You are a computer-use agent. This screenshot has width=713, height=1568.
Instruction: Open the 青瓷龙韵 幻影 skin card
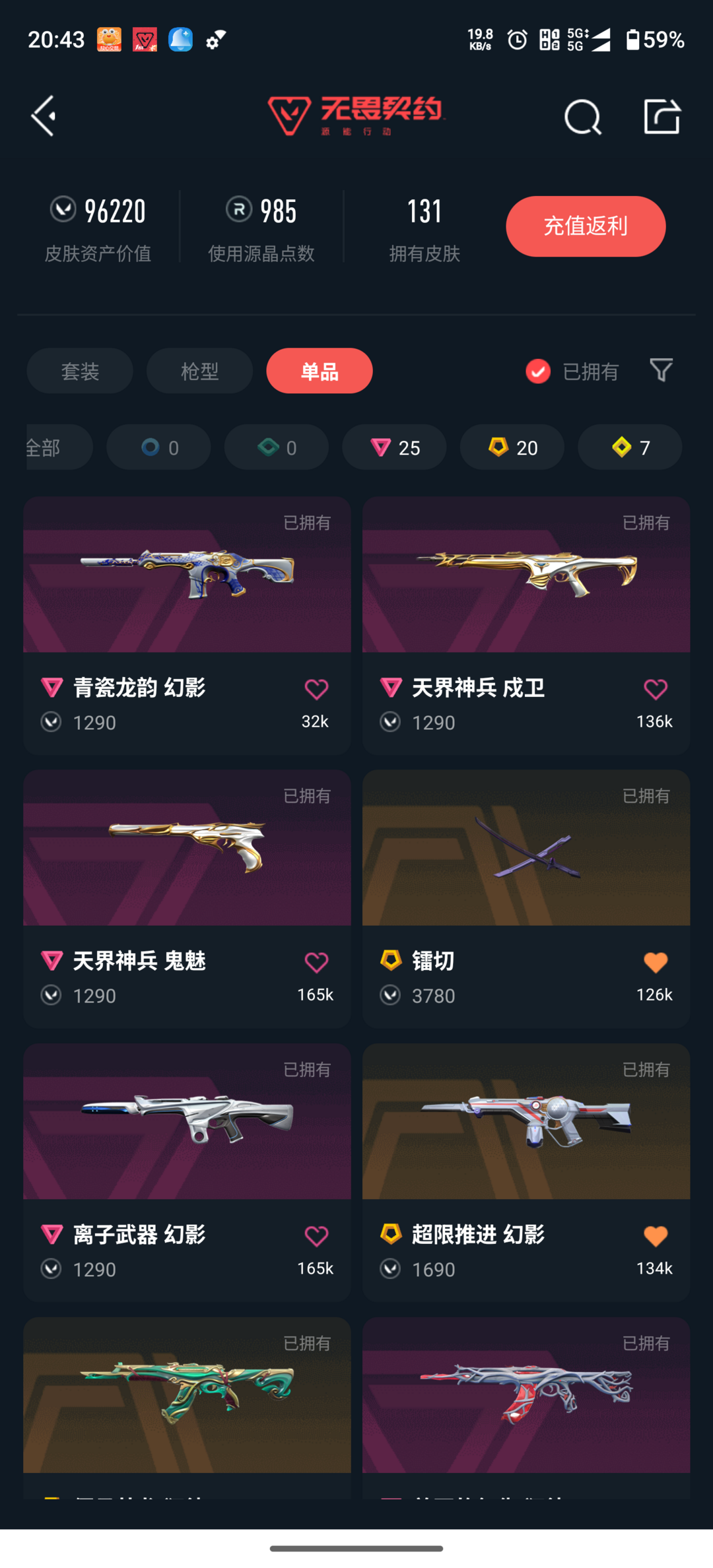click(187, 626)
